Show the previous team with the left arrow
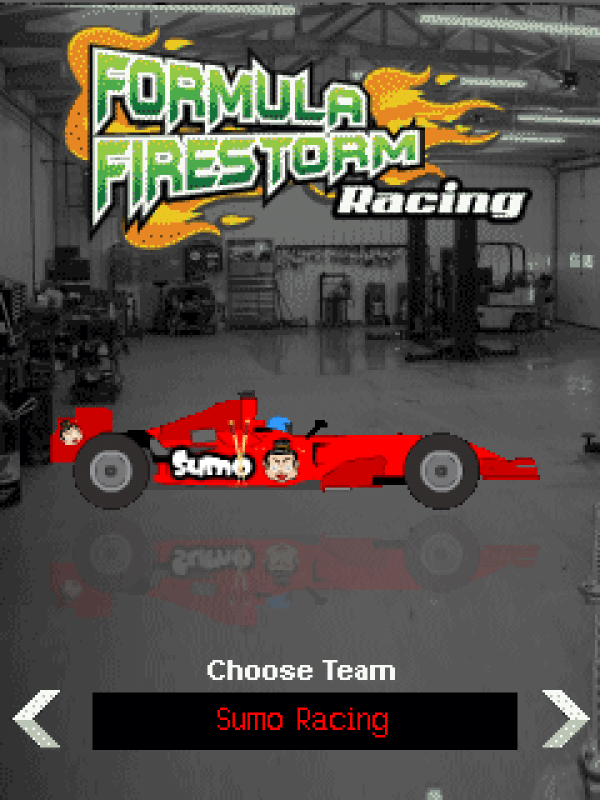The height and width of the screenshot is (800, 600). tap(36, 719)
